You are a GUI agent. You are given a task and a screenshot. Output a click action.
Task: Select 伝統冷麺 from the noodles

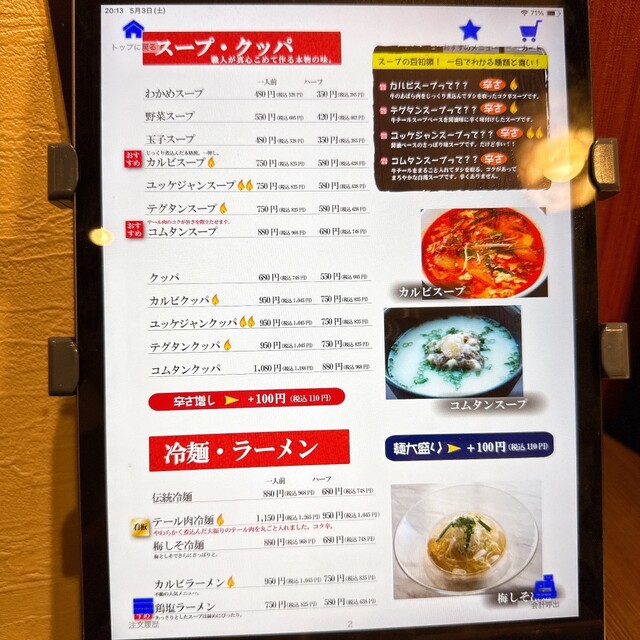(x=172, y=496)
